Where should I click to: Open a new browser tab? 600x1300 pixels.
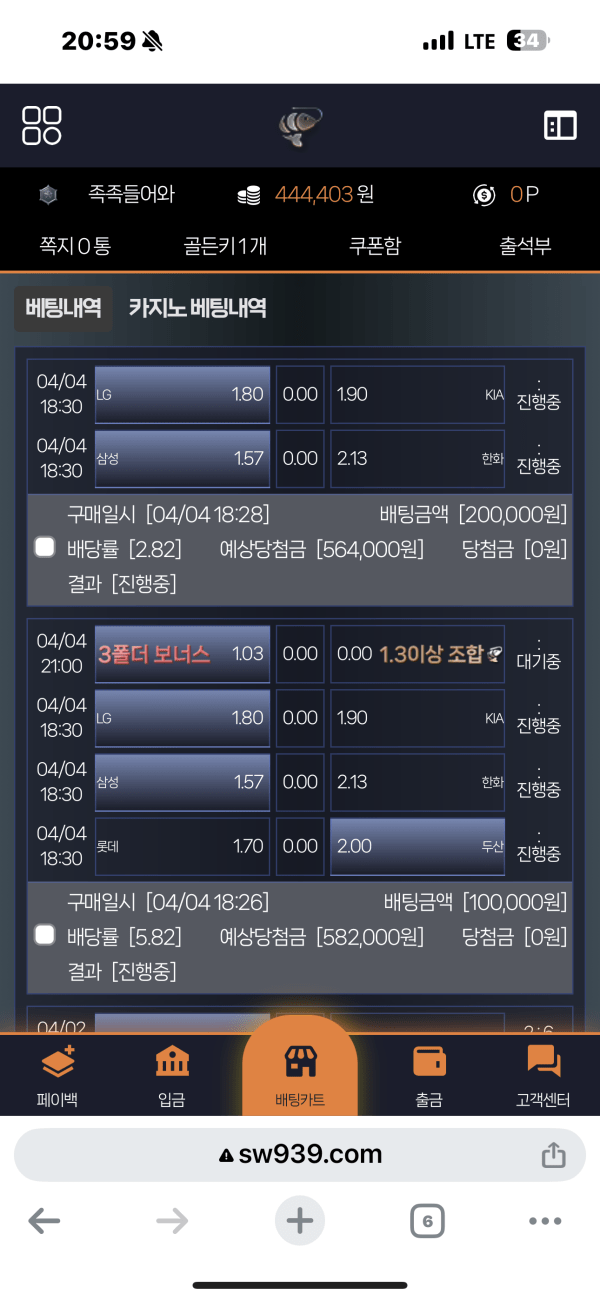(x=300, y=1220)
